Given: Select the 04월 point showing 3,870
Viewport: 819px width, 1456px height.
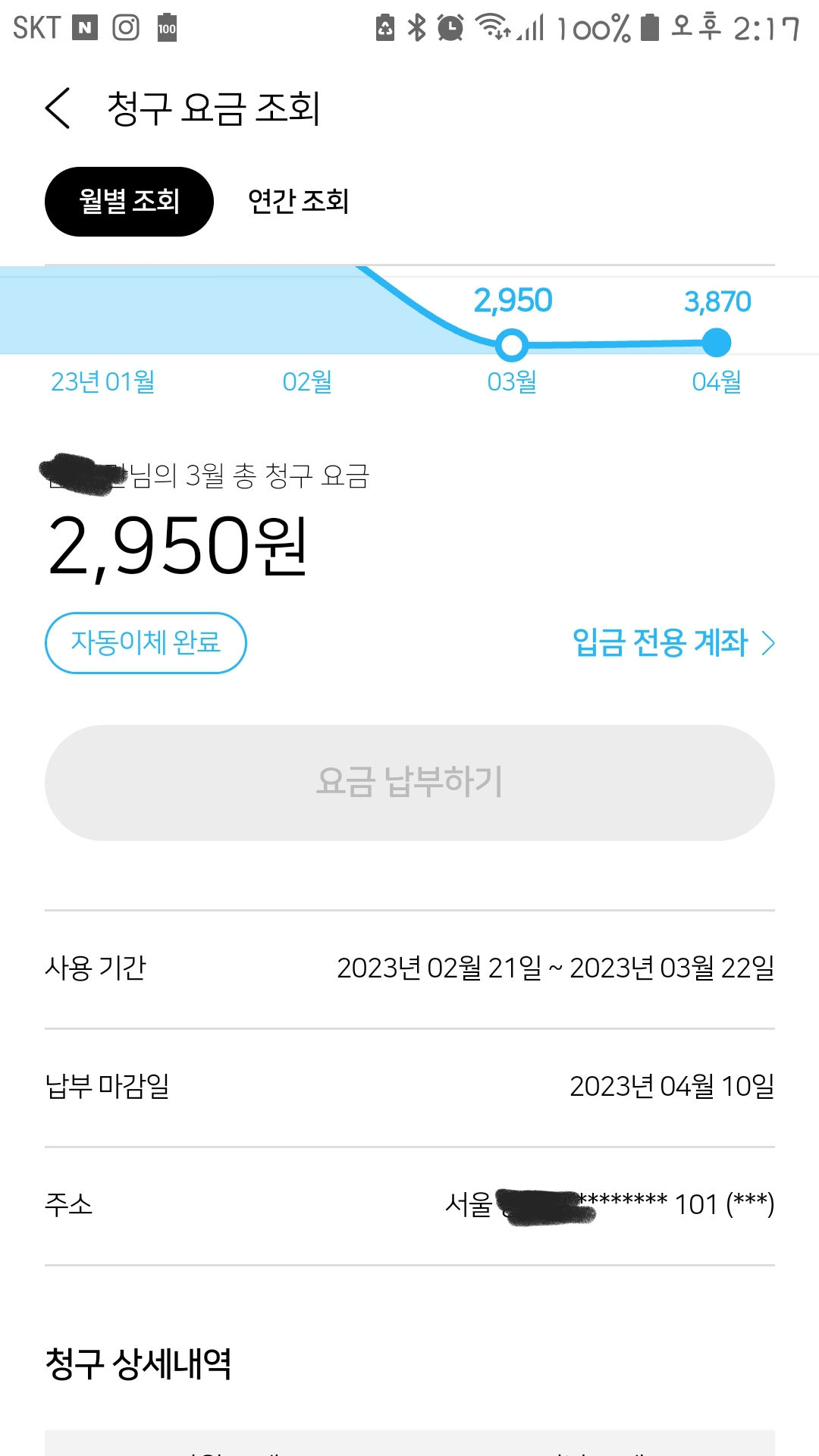Looking at the screenshot, I should (x=716, y=343).
